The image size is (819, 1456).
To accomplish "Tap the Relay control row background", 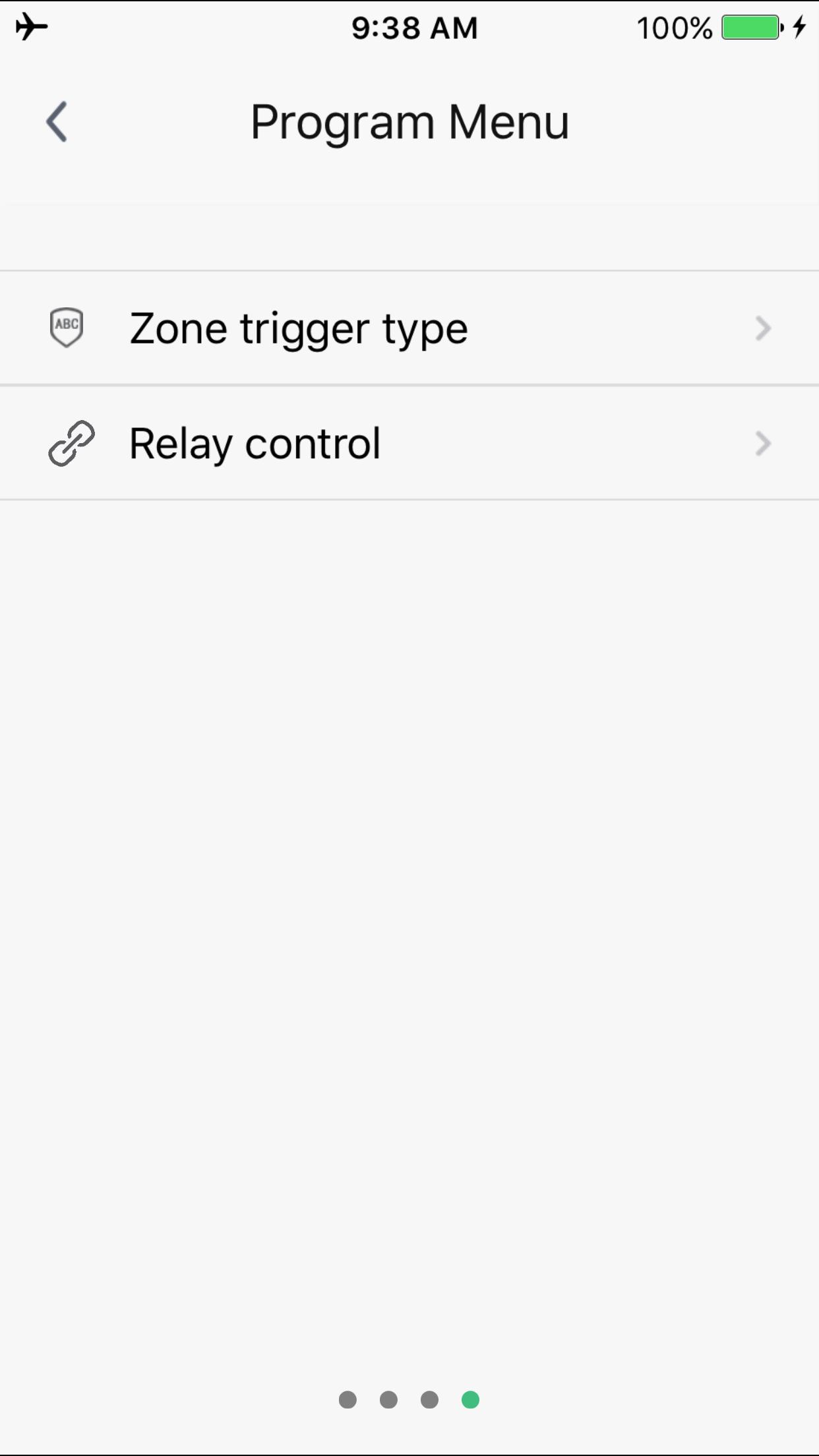I will pos(409,442).
